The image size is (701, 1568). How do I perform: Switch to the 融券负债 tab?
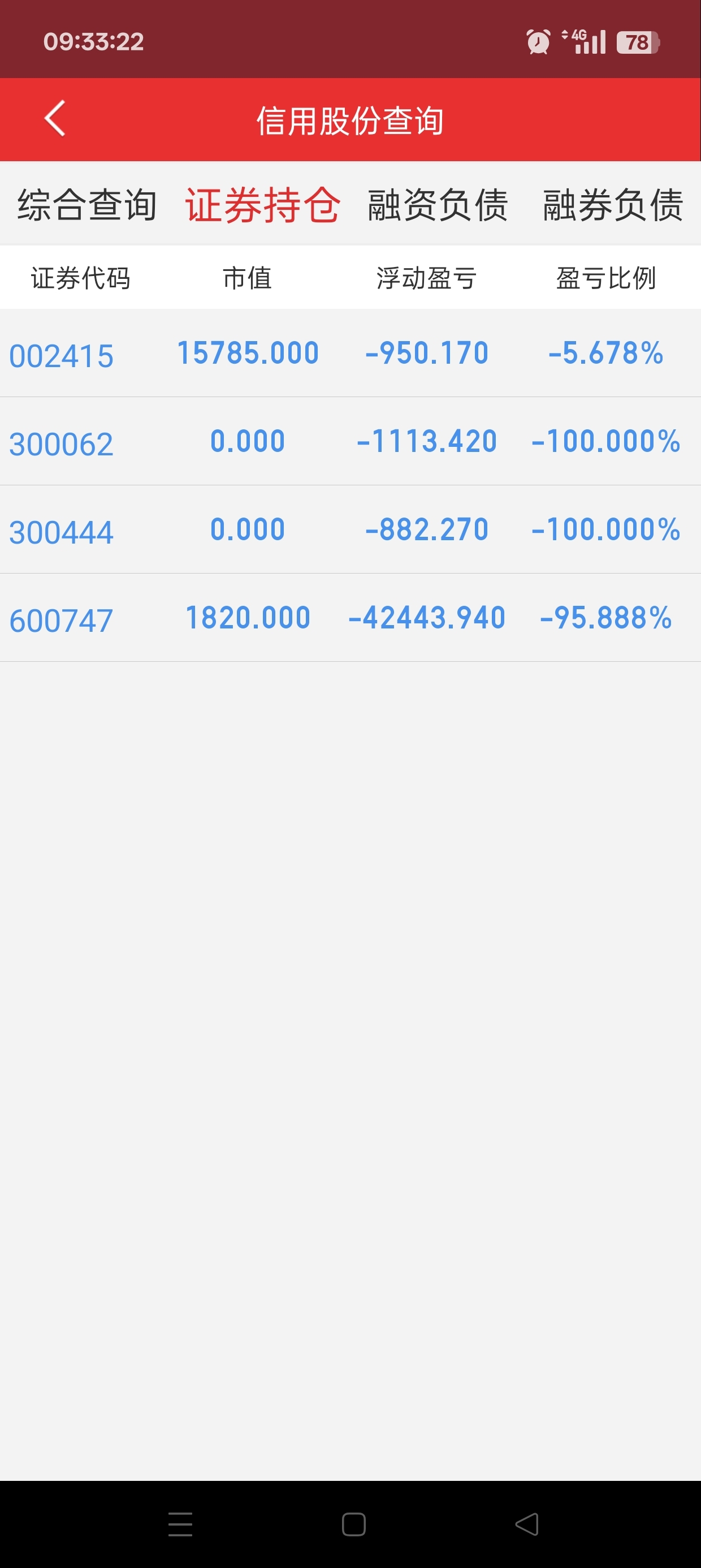click(613, 205)
